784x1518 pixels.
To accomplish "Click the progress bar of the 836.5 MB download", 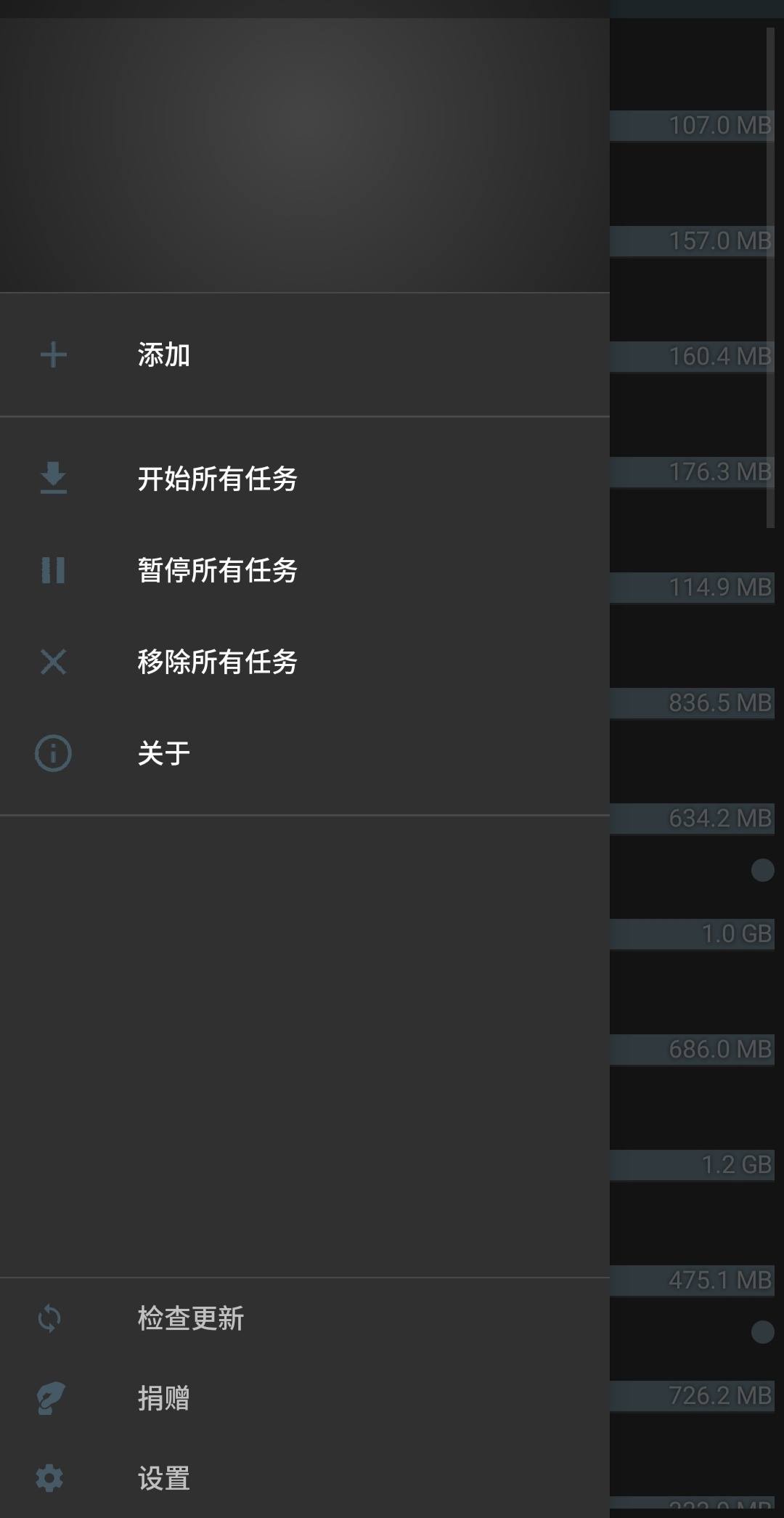I will point(693,702).
